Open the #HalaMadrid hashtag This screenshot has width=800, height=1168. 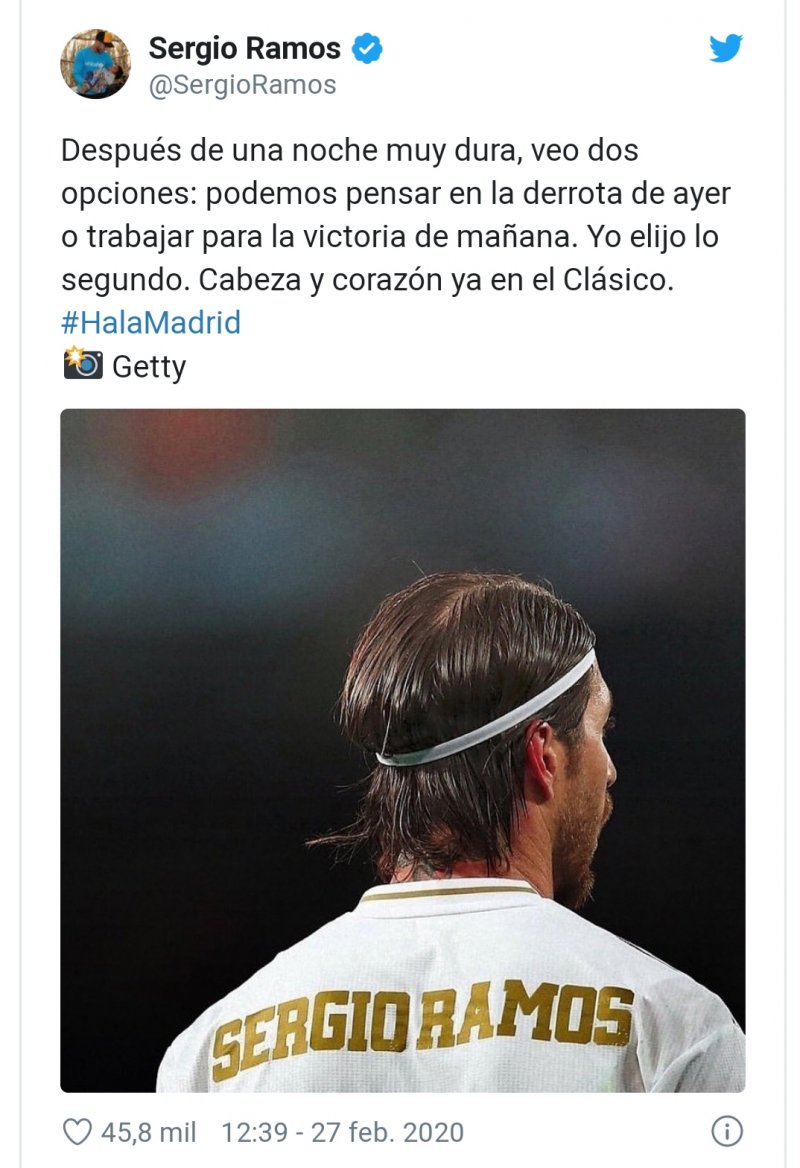click(x=151, y=323)
